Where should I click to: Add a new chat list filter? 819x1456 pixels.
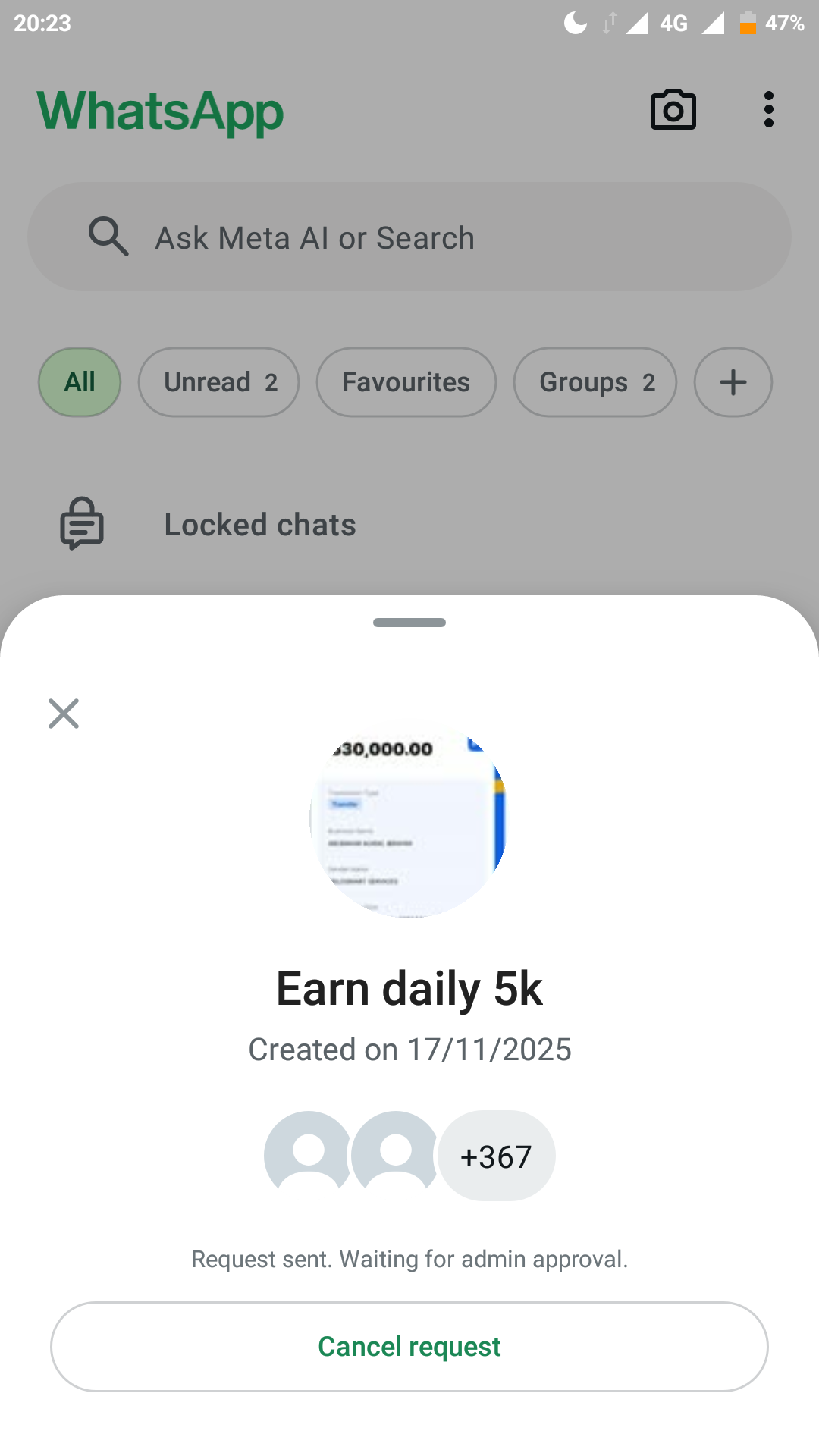coord(733,382)
